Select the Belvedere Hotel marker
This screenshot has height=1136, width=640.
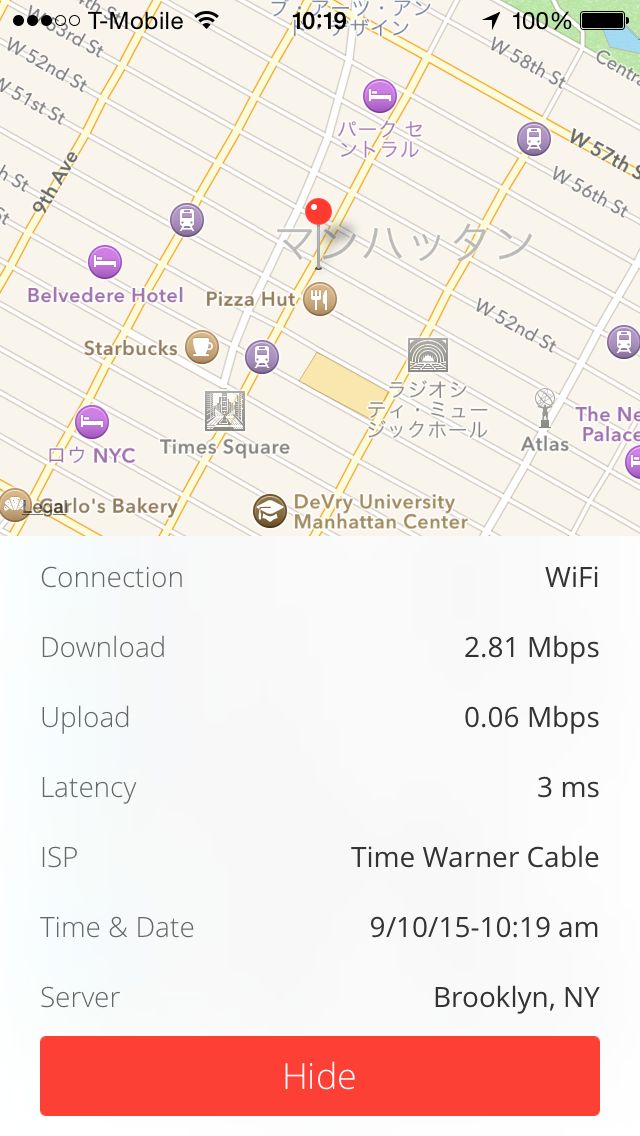coord(105,263)
